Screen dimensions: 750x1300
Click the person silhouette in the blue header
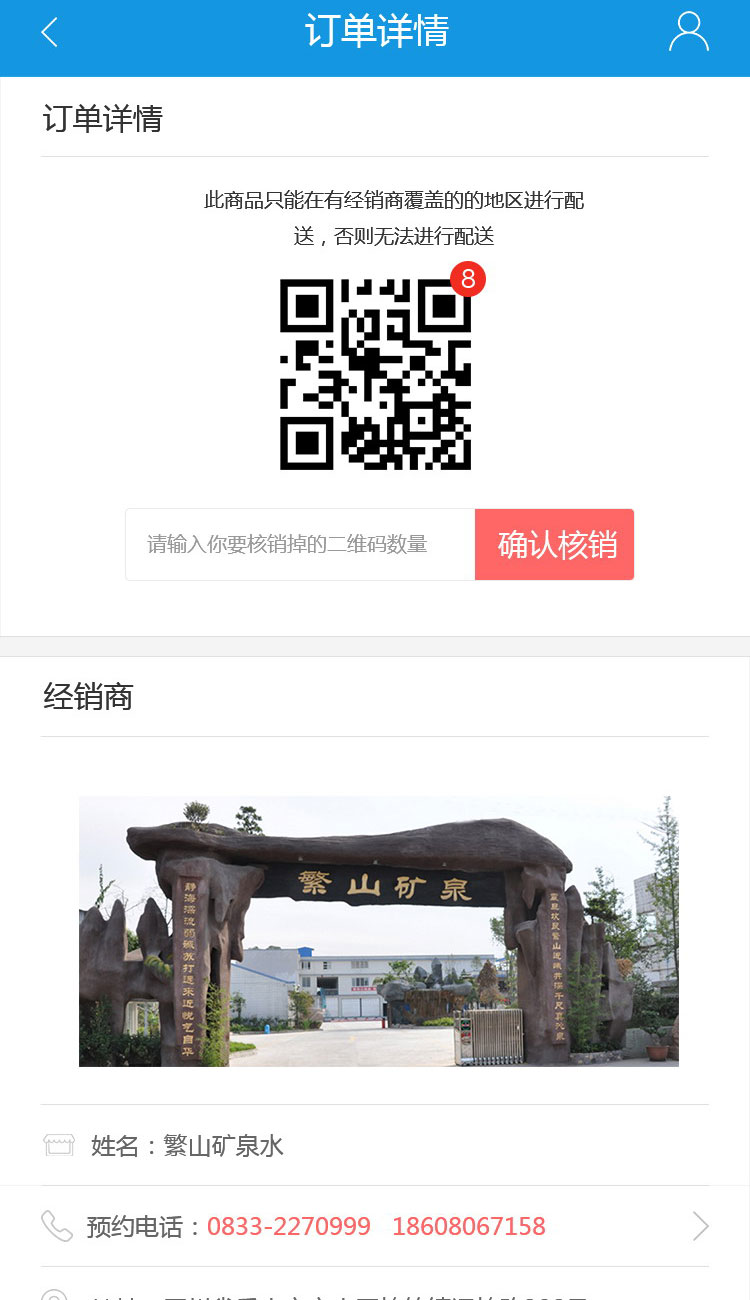[688, 32]
